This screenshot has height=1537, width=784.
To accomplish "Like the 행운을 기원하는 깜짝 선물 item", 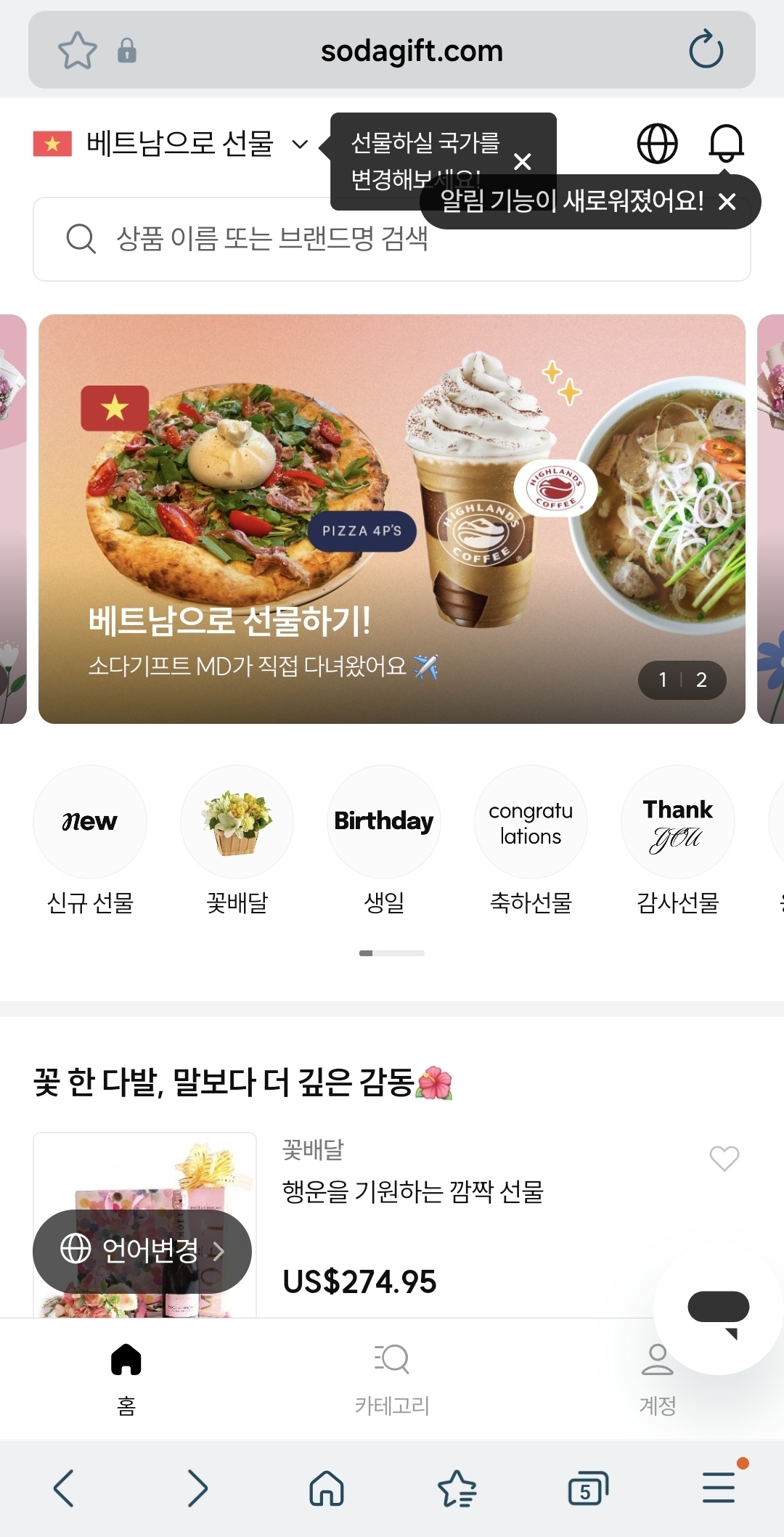I will coord(724,1158).
